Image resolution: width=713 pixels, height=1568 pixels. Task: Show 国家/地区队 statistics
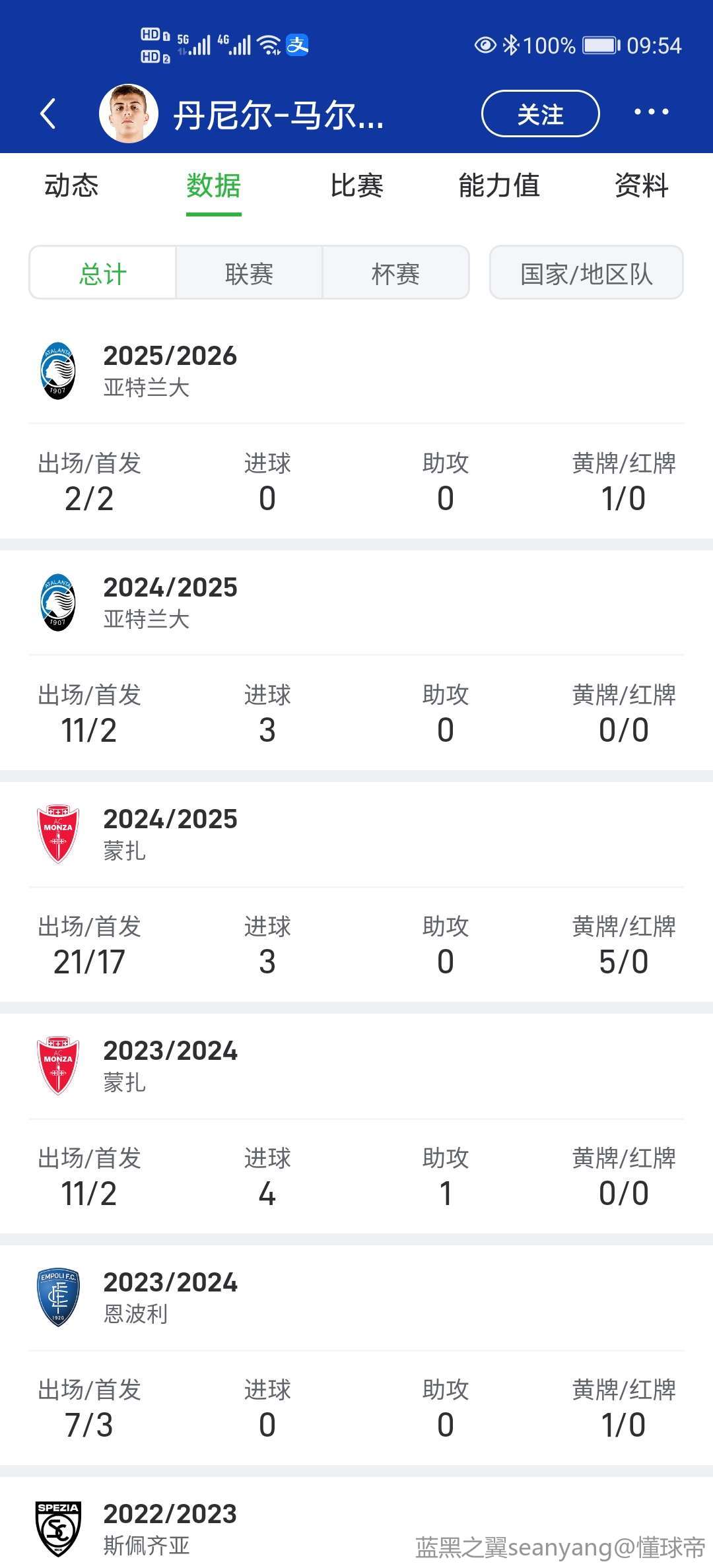586,273
